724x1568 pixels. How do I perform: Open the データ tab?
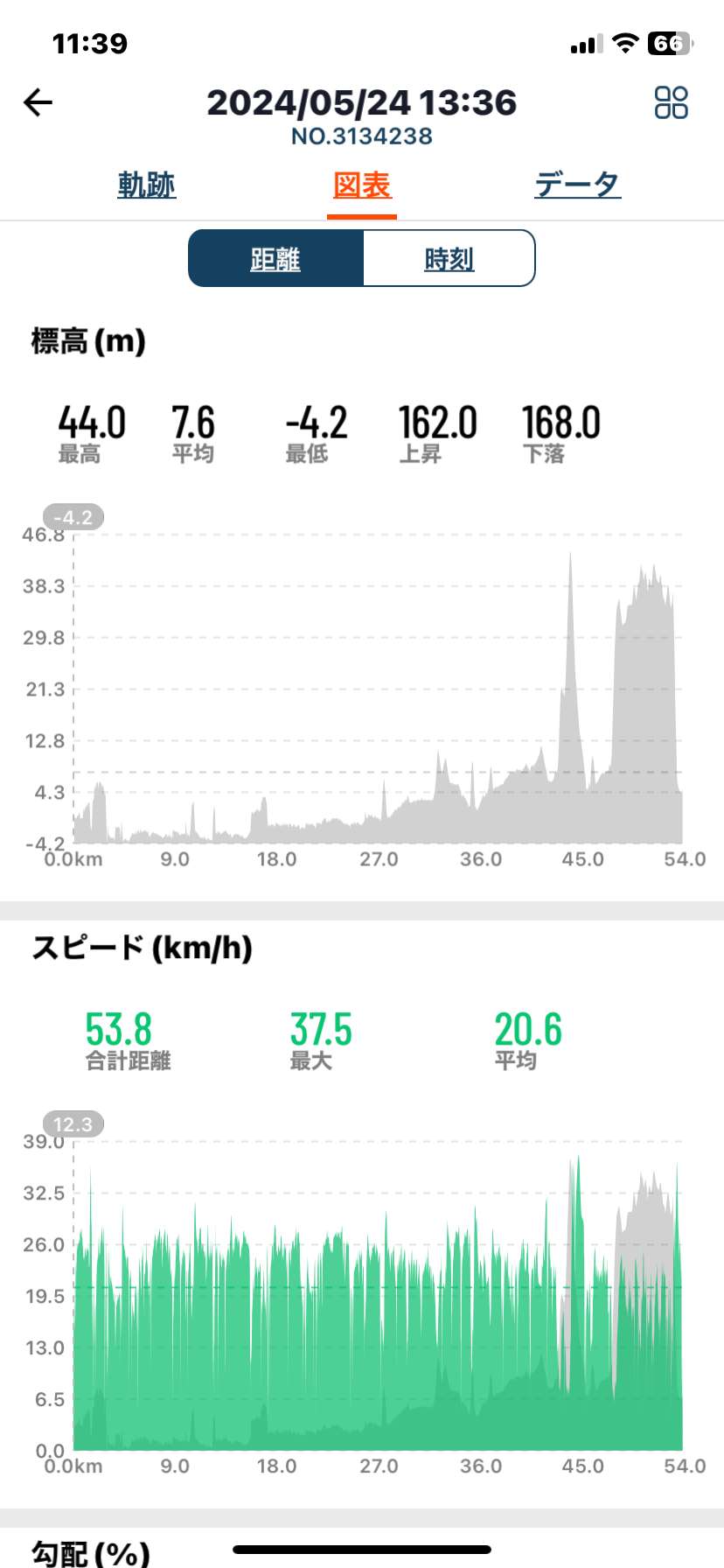point(578,185)
